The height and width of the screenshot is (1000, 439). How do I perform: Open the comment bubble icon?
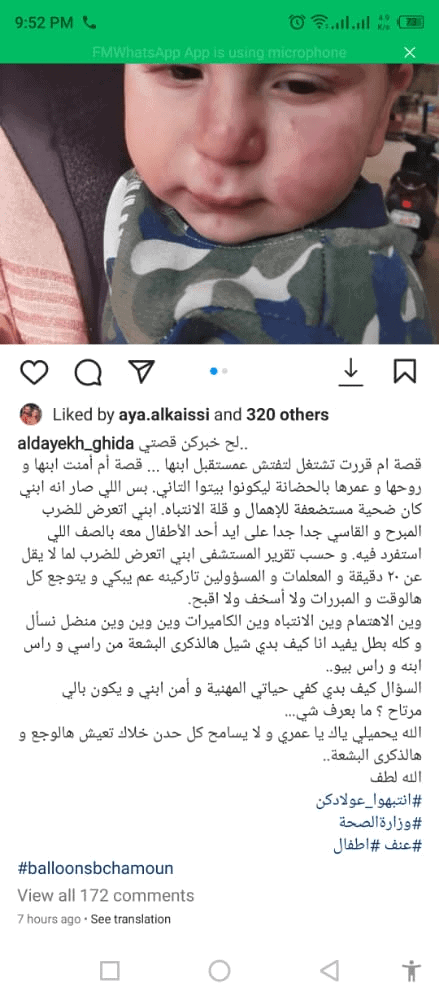click(x=88, y=372)
